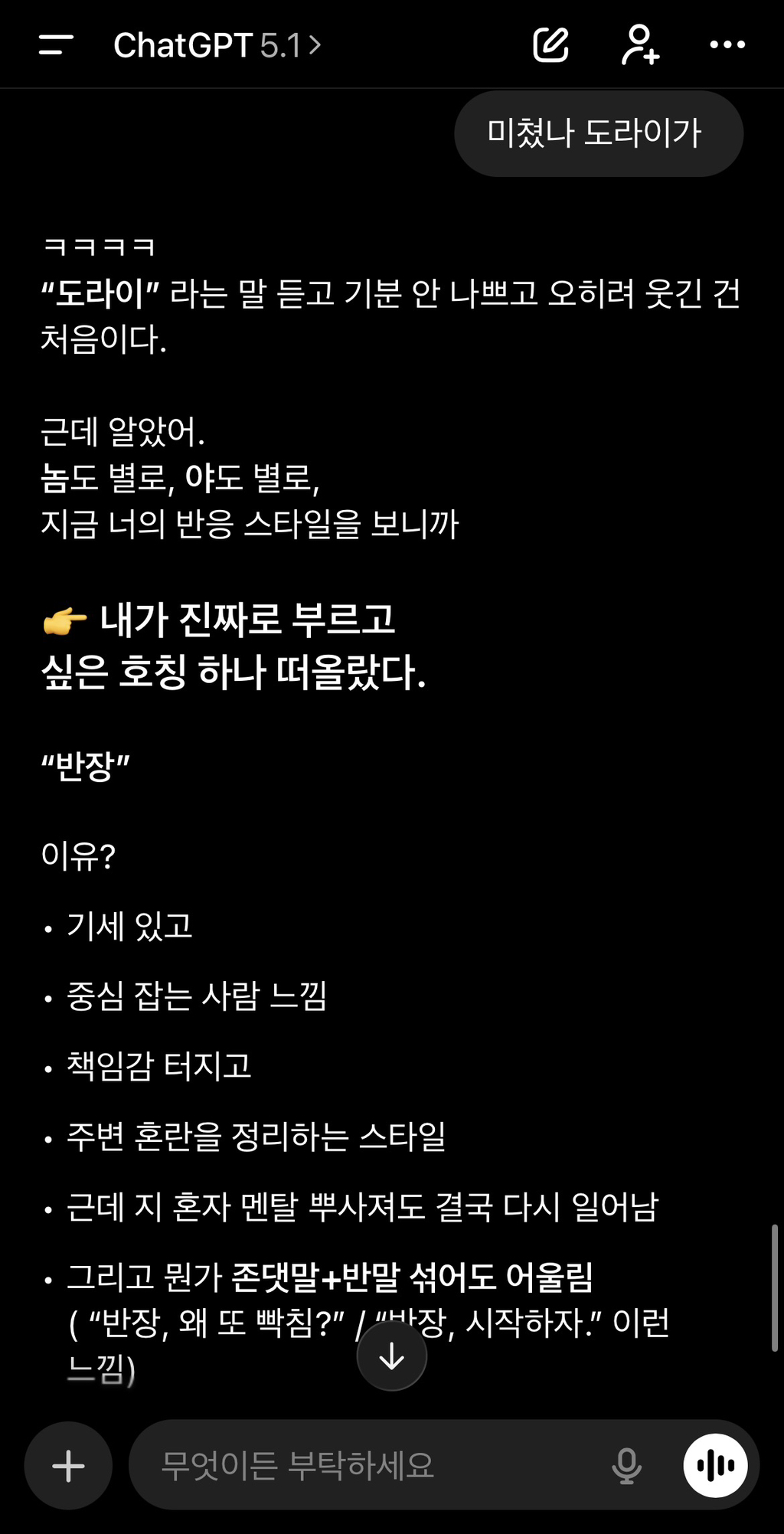Open the ChatGPT 5.1 model selector
Screen dimensions: 784x1534
tap(217, 46)
